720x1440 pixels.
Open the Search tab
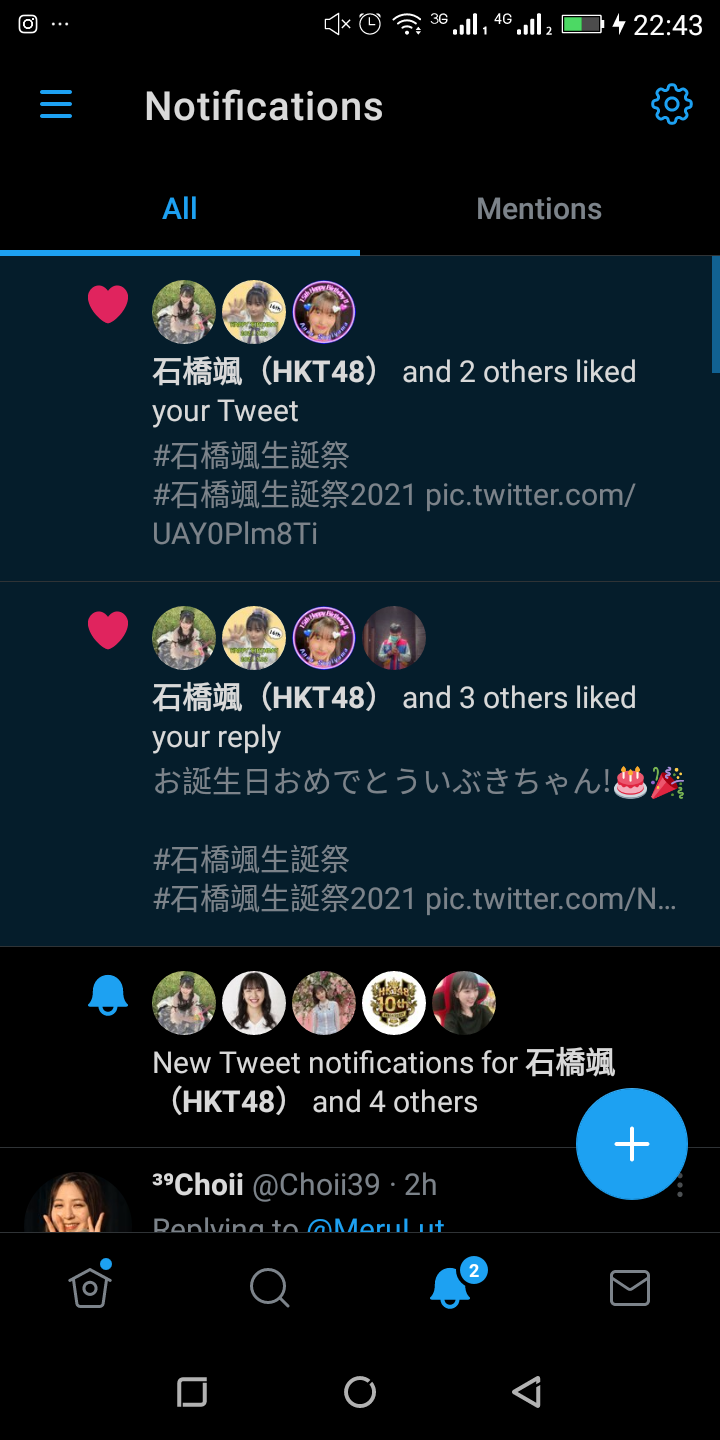[269, 1288]
